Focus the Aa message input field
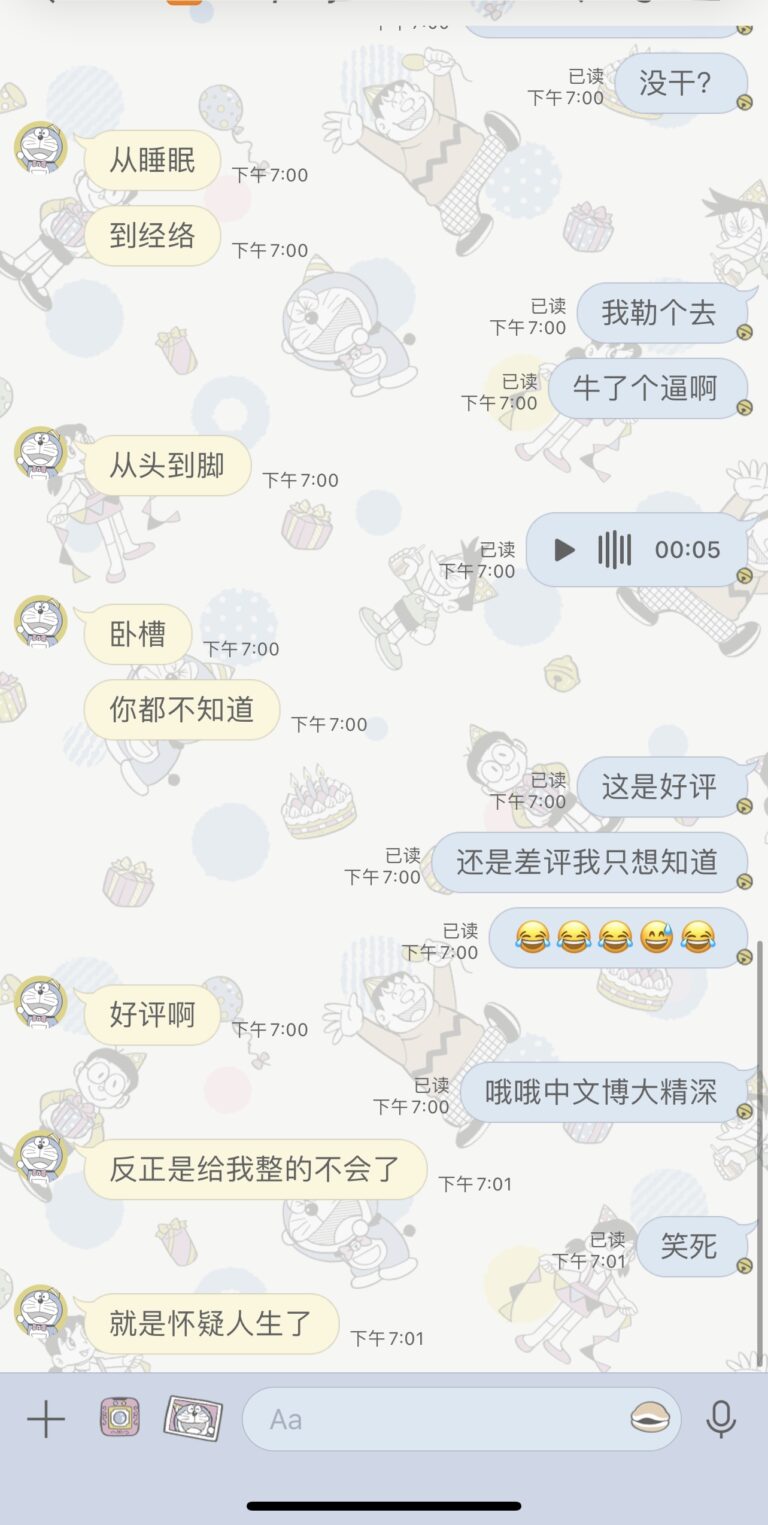768x1525 pixels. pos(430,1419)
